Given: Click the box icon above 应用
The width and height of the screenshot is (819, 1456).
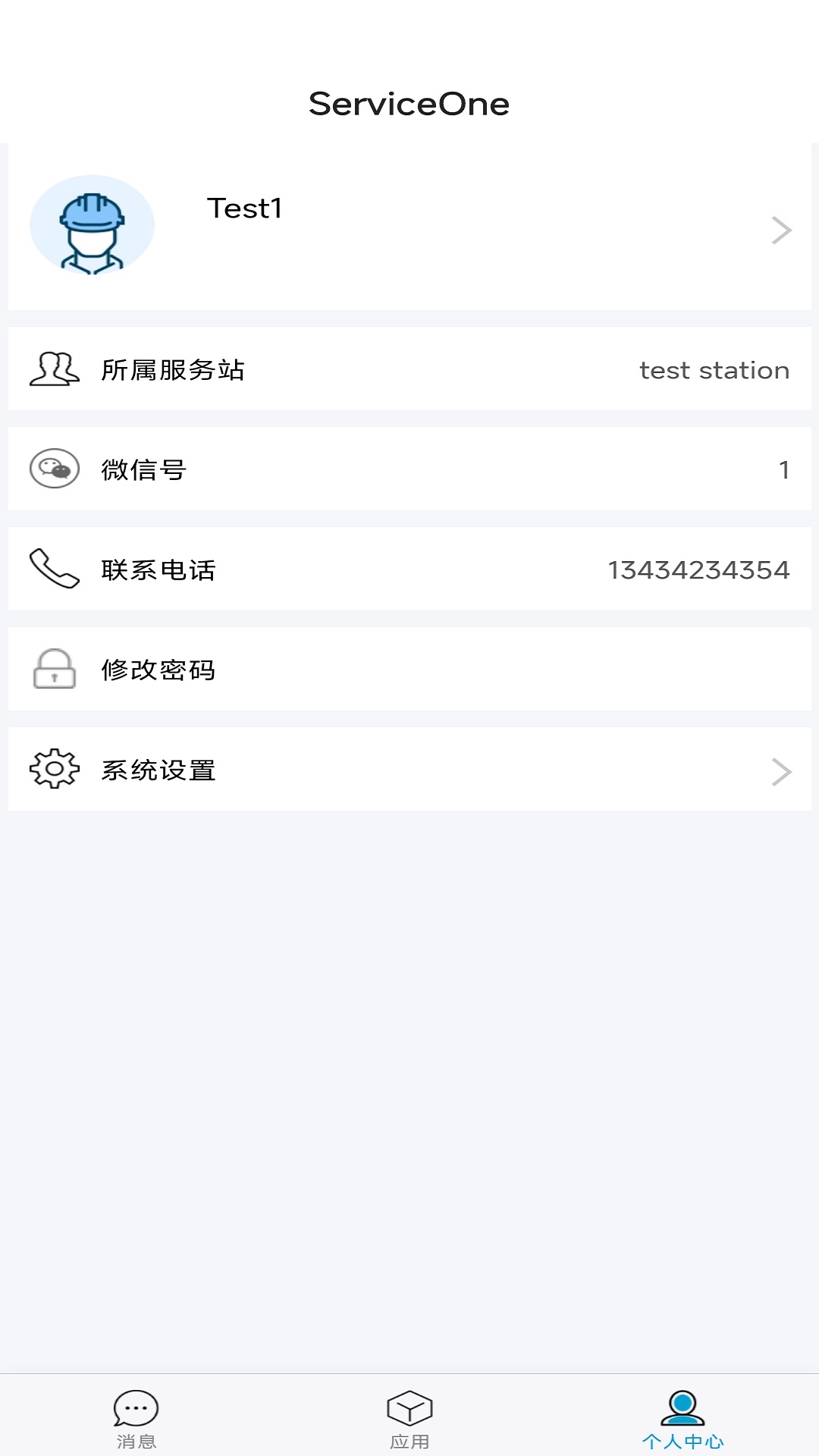Looking at the screenshot, I should 409,1407.
